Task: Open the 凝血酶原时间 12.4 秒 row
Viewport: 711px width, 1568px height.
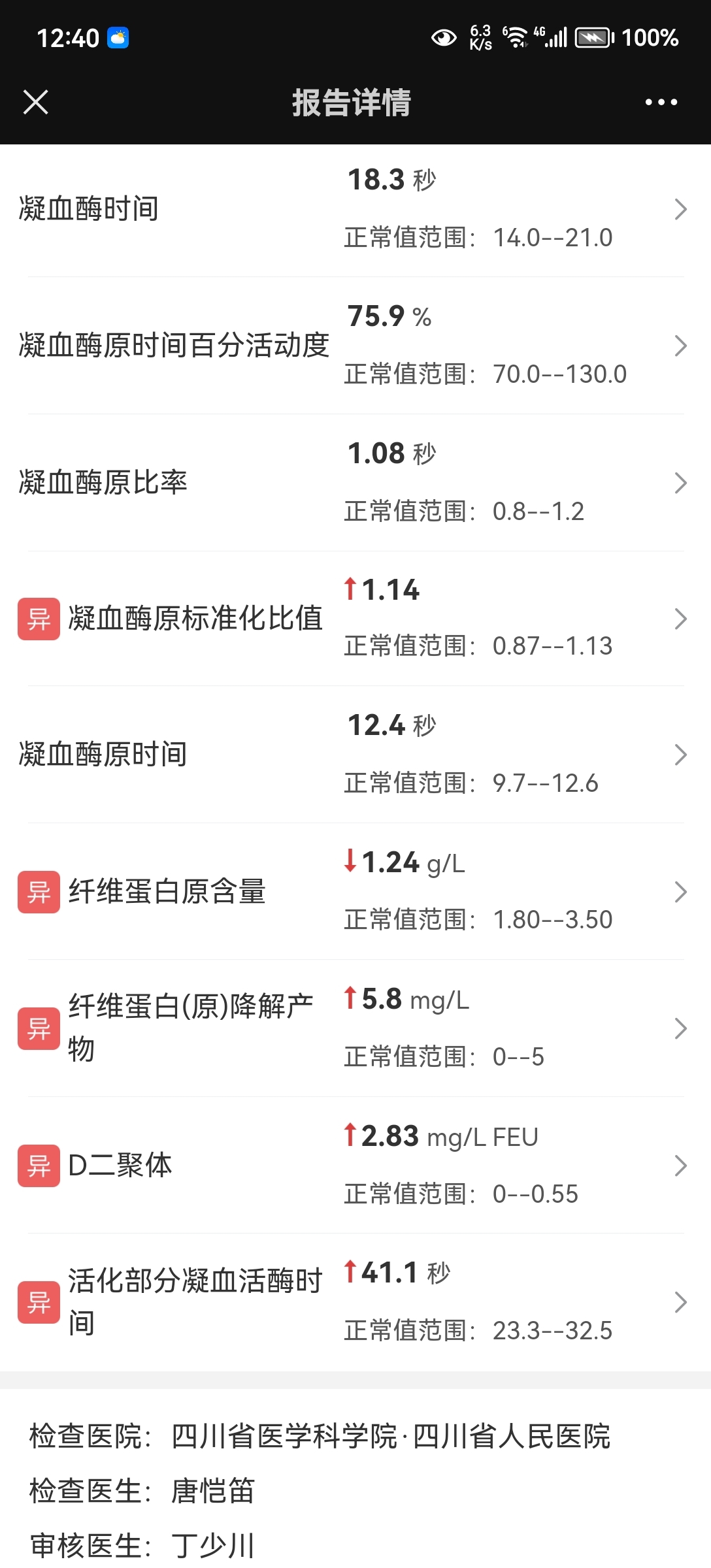Action: pos(355,755)
